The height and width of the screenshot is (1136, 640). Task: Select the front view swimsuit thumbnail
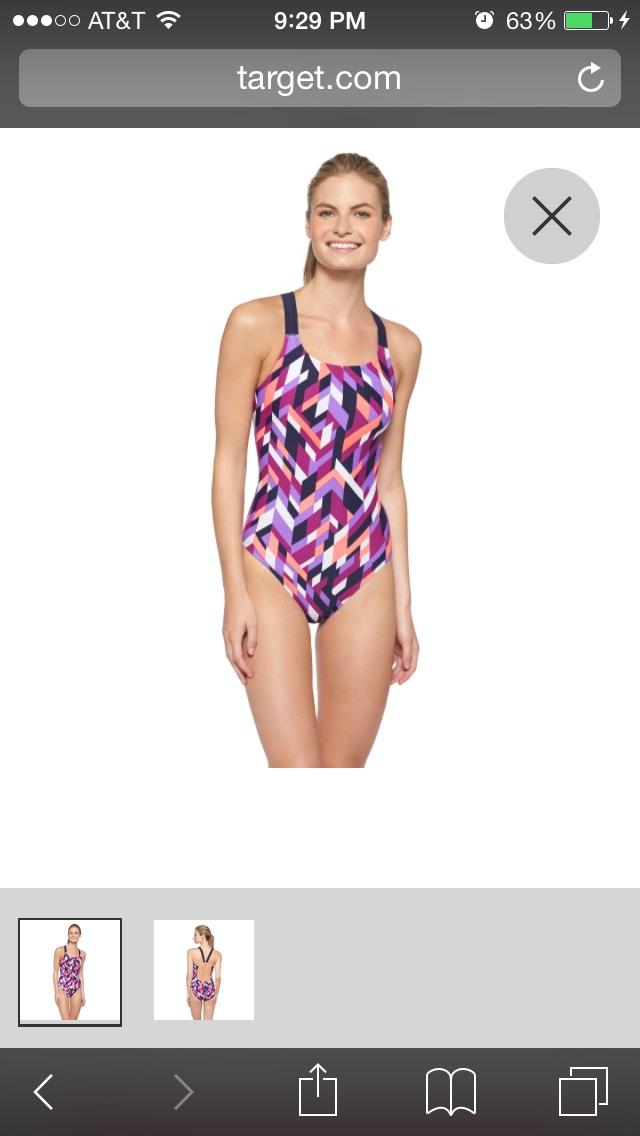70,972
